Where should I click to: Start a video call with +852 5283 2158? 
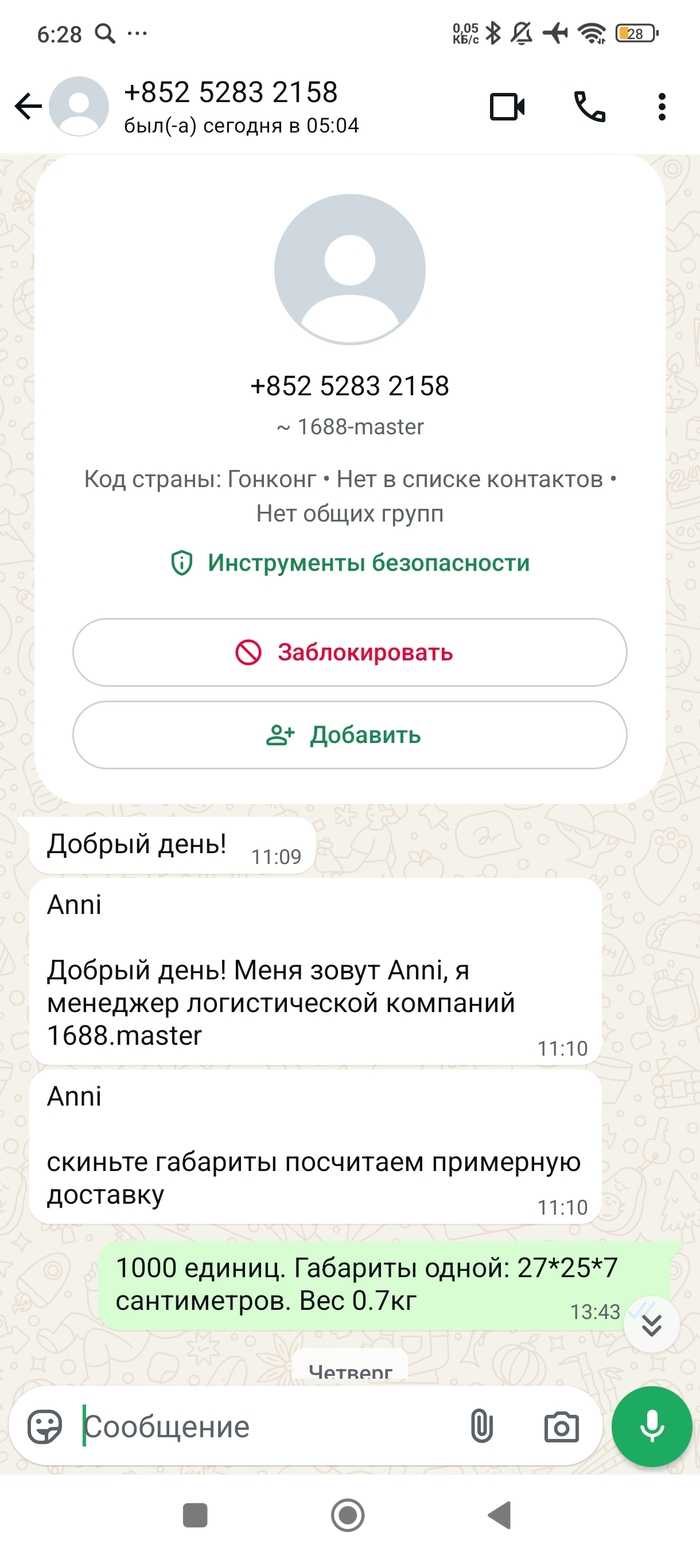507,107
